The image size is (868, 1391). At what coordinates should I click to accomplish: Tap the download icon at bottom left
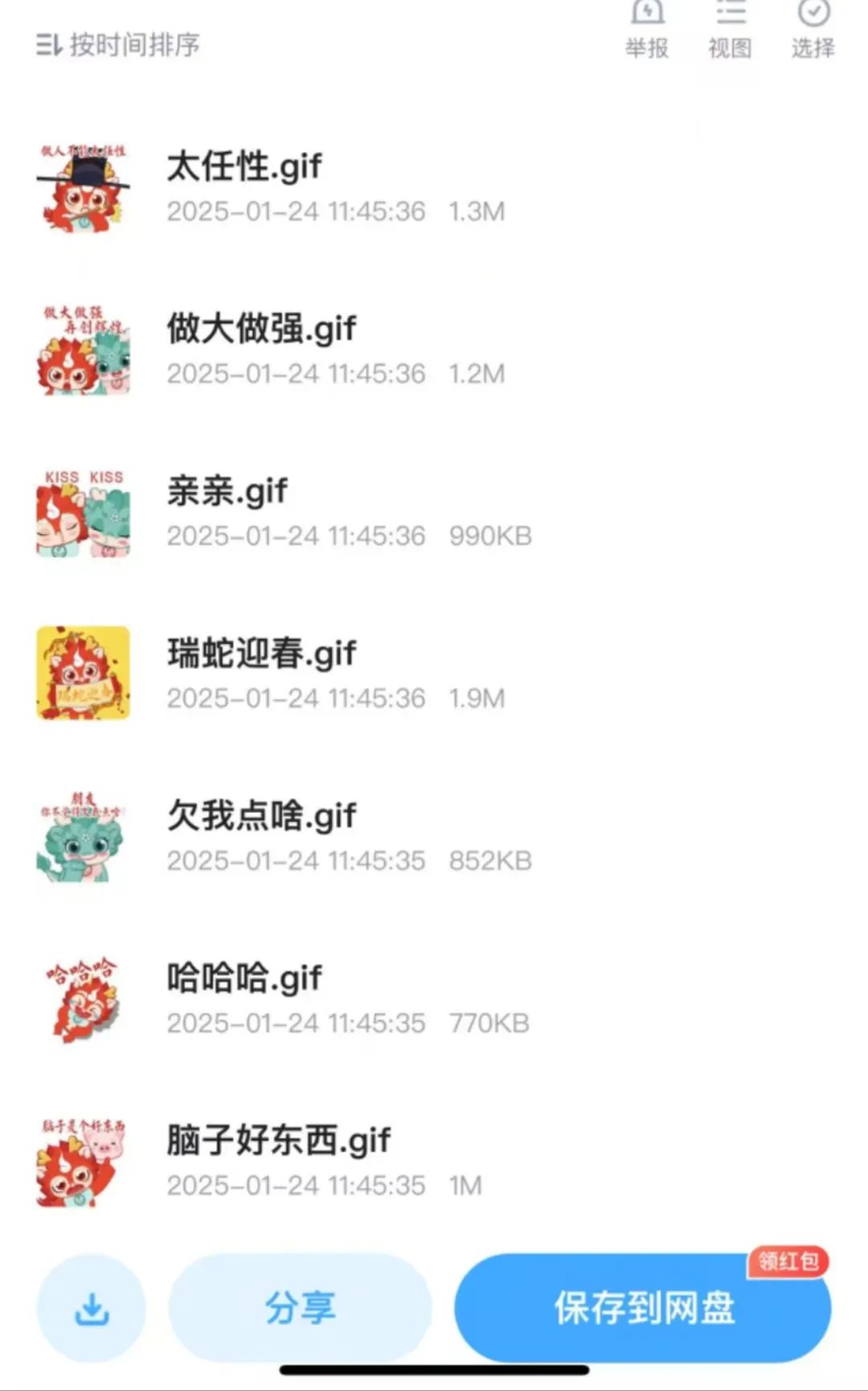pyautogui.click(x=91, y=1307)
